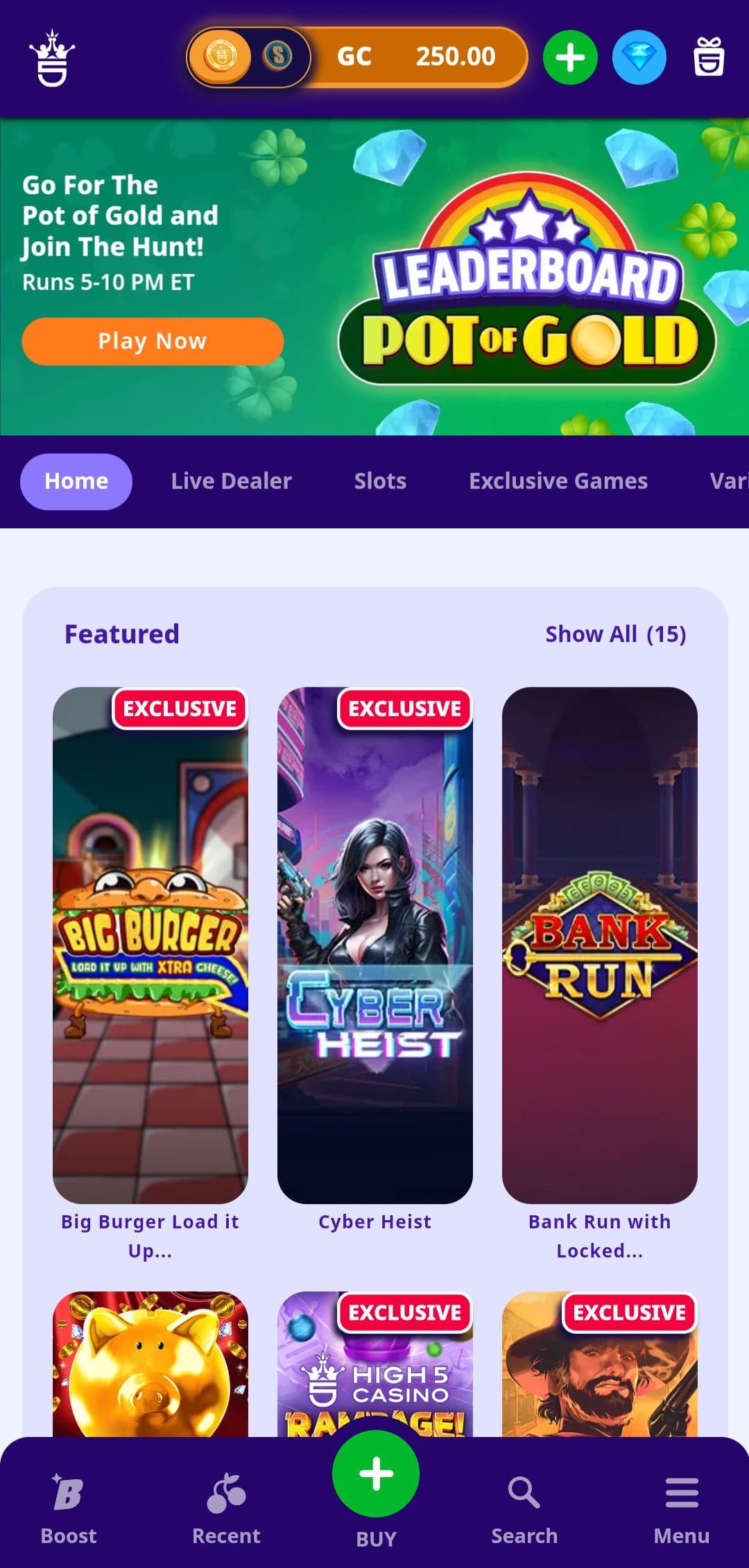
Task: View Recent games in bottom bar
Action: click(x=226, y=1509)
